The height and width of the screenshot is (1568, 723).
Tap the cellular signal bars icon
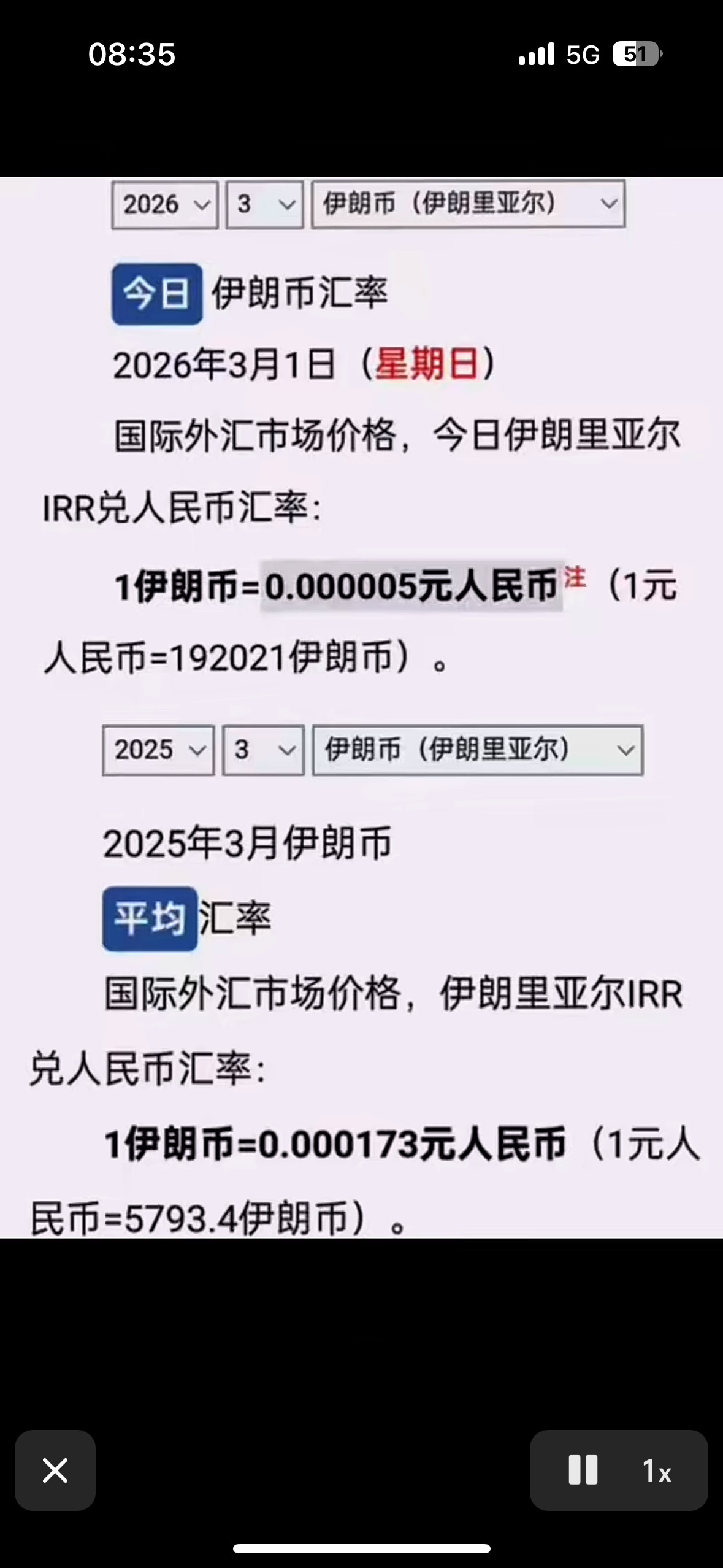pyautogui.click(x=537, y=54)
